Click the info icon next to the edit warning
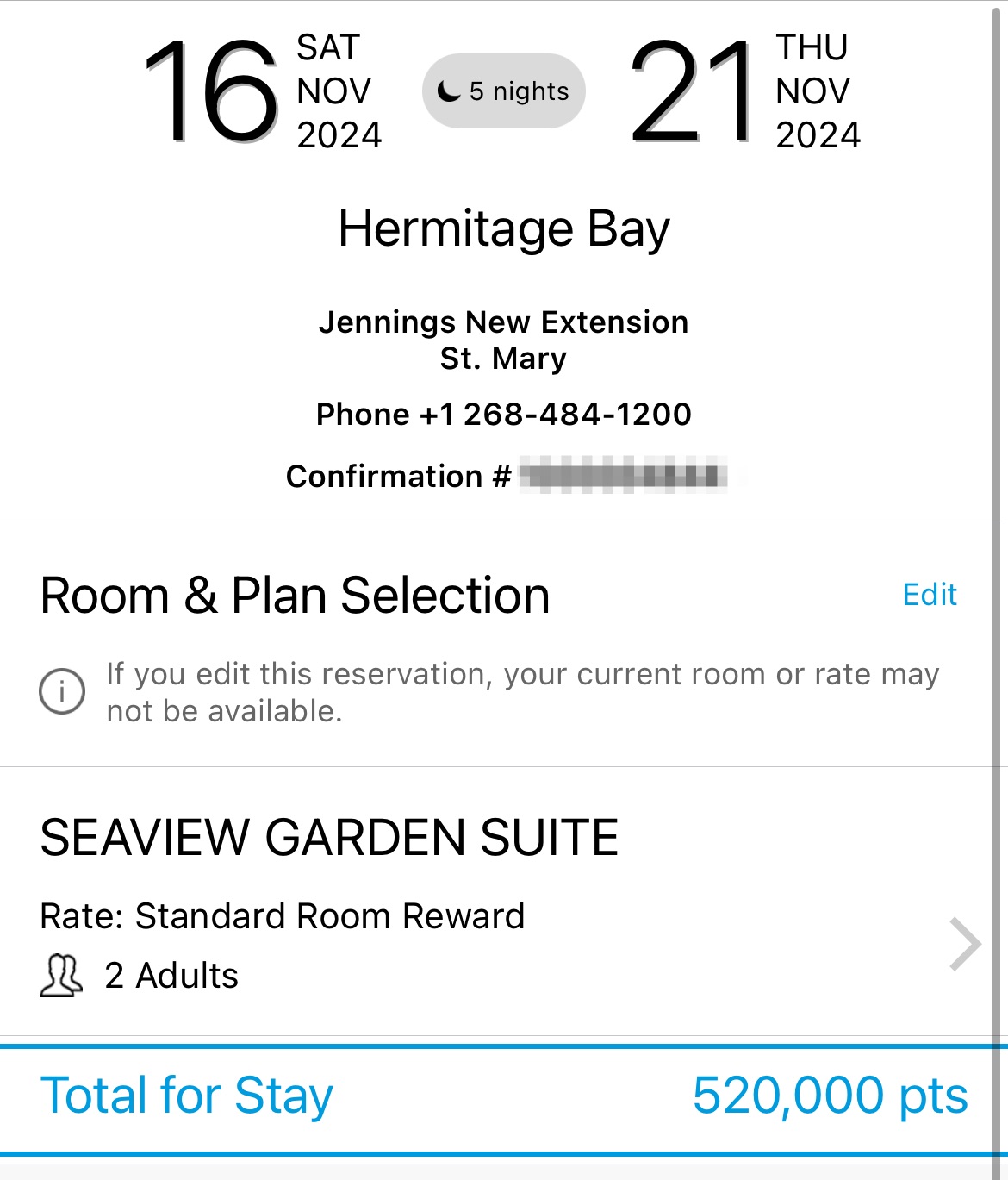1008x1180 pixels. (63, 690)
